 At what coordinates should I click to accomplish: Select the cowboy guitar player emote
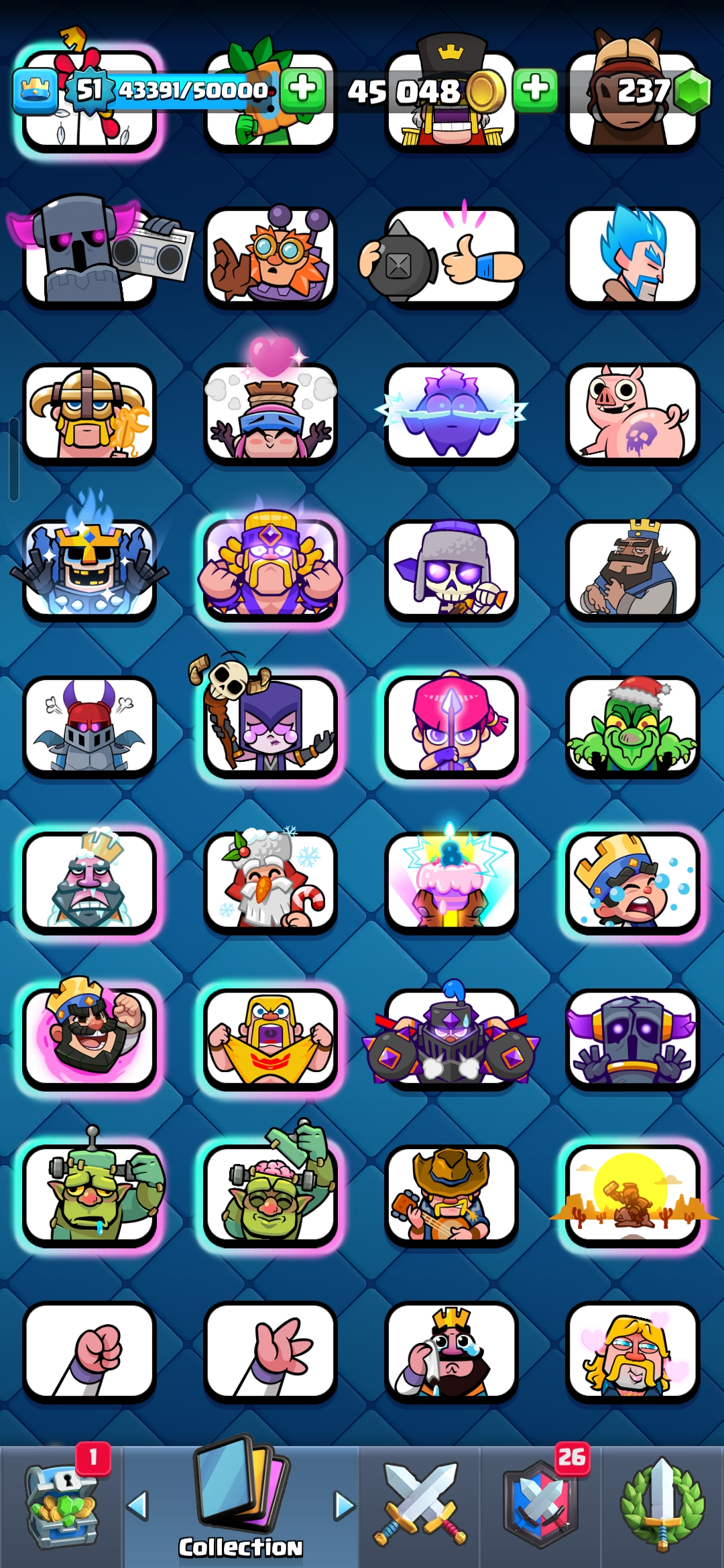click(451, 1194)
